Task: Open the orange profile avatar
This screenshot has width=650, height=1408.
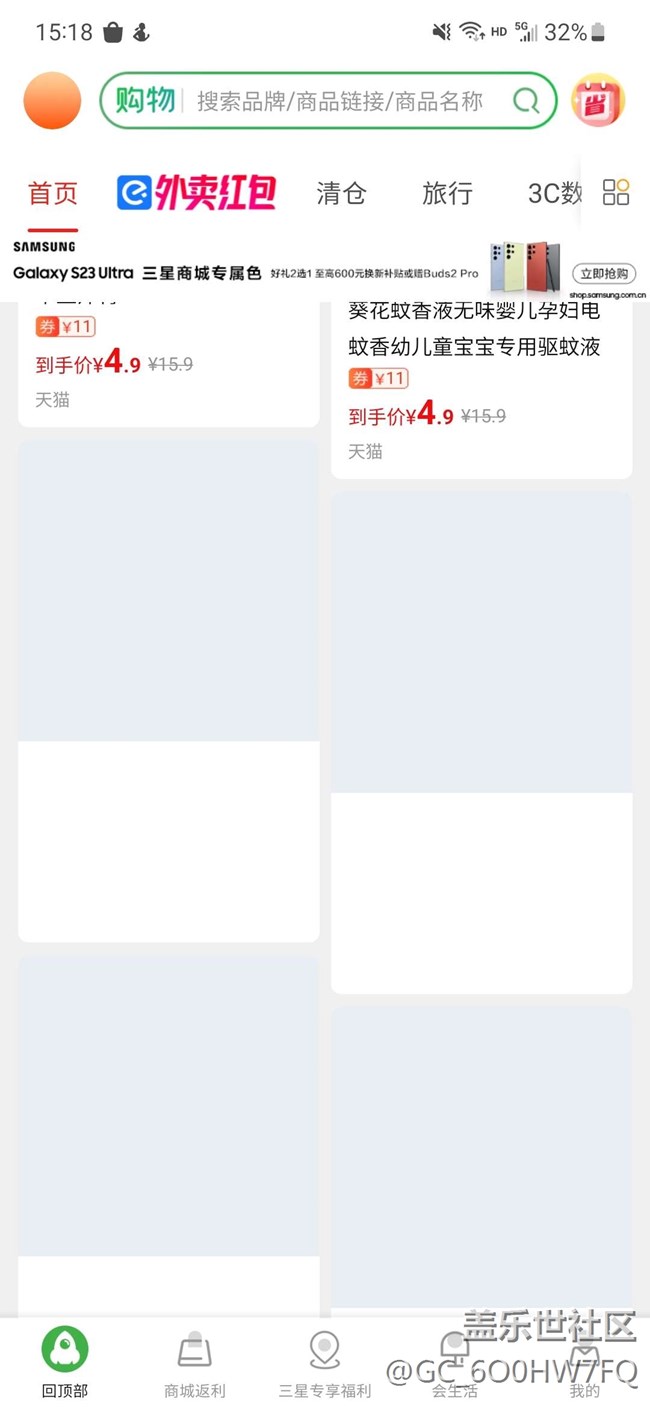Action: [52, 101]
